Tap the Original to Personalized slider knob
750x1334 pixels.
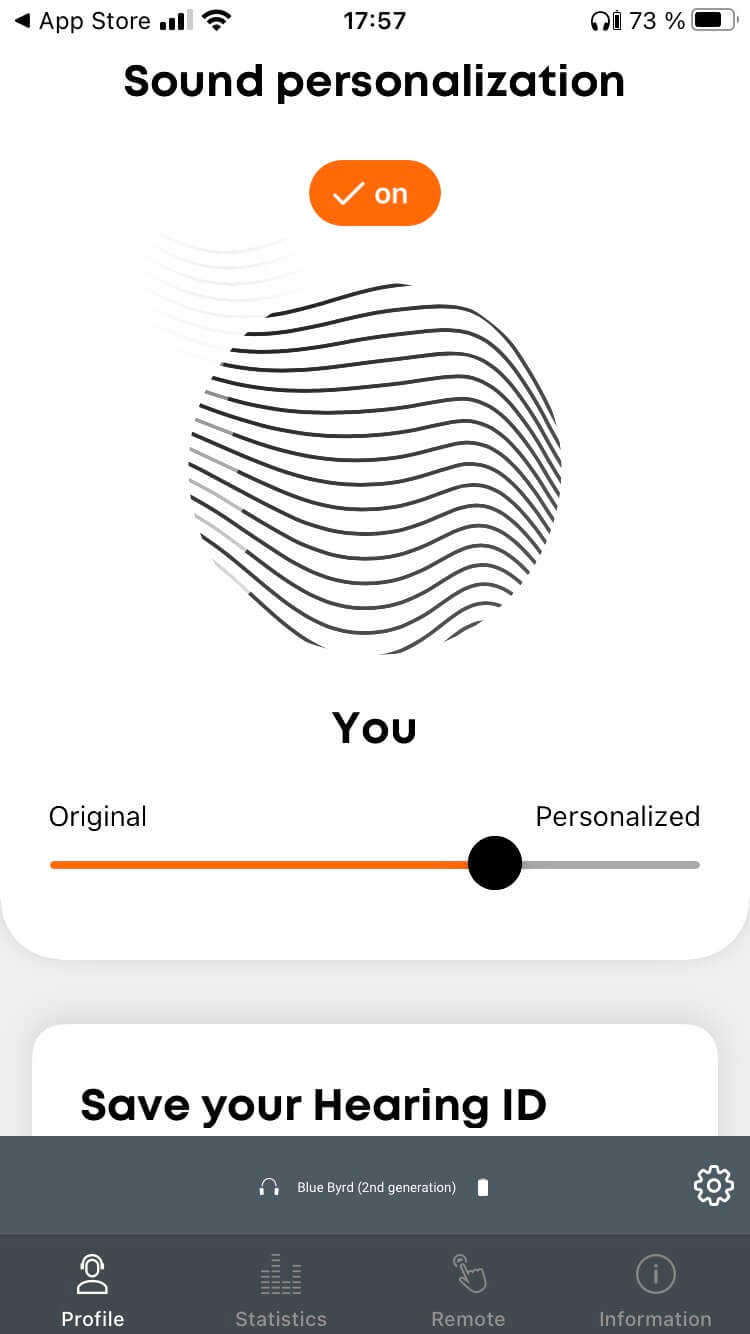[x=495, y=863]
